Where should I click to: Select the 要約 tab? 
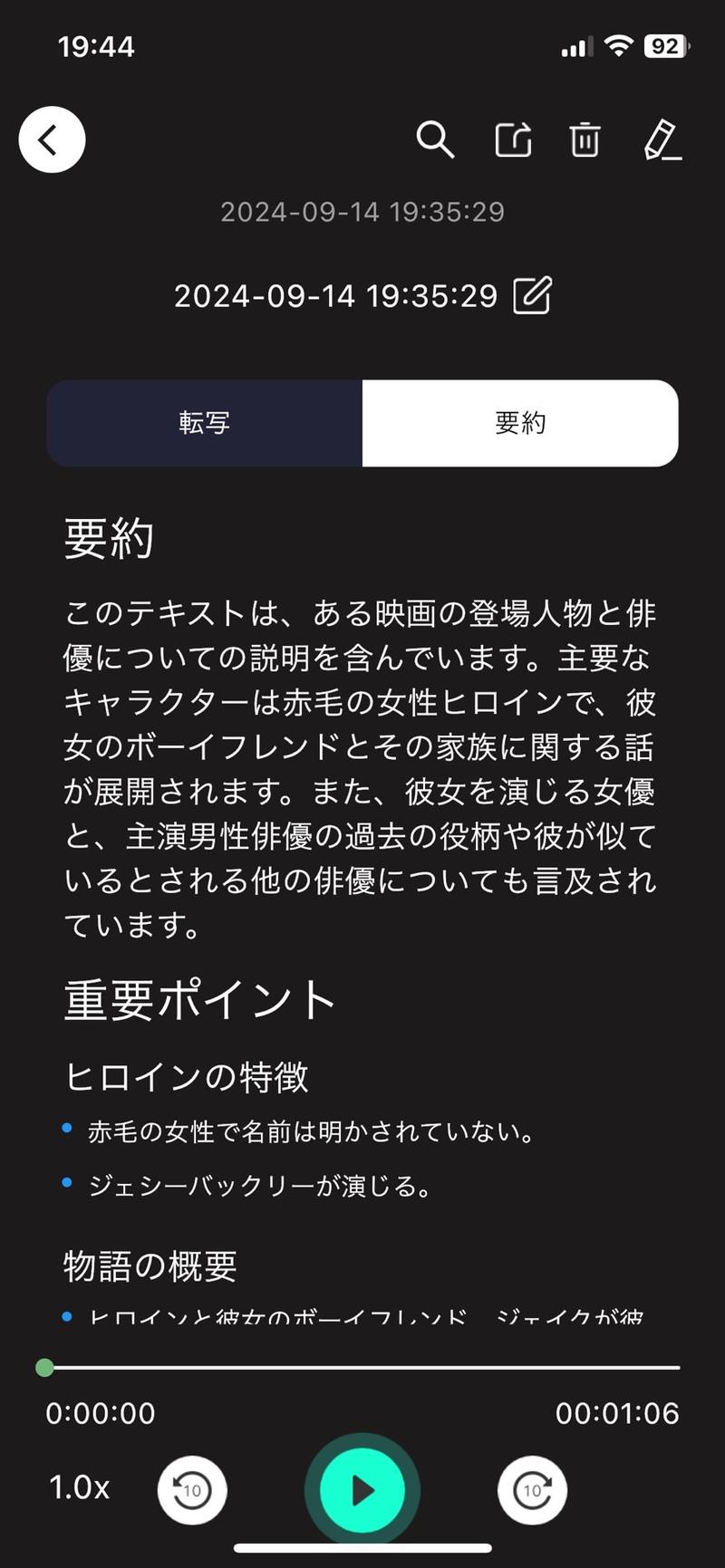point(519,423)
